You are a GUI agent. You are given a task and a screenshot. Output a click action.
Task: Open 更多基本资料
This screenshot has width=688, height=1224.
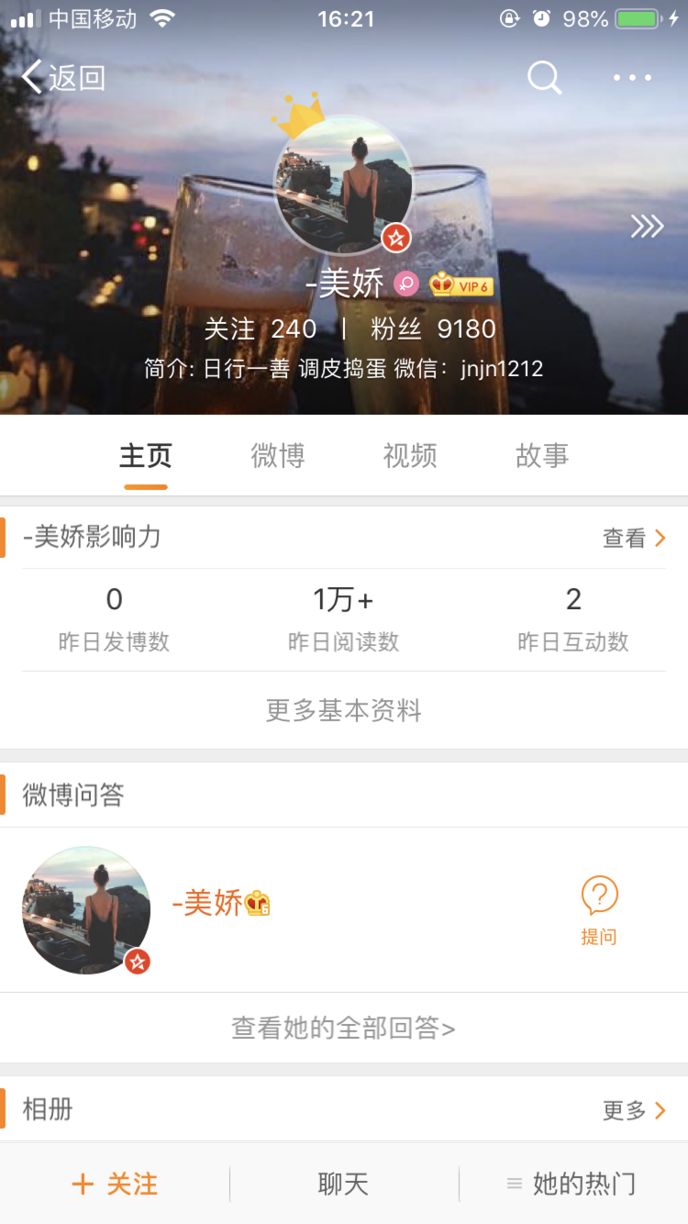pos(344,711)
